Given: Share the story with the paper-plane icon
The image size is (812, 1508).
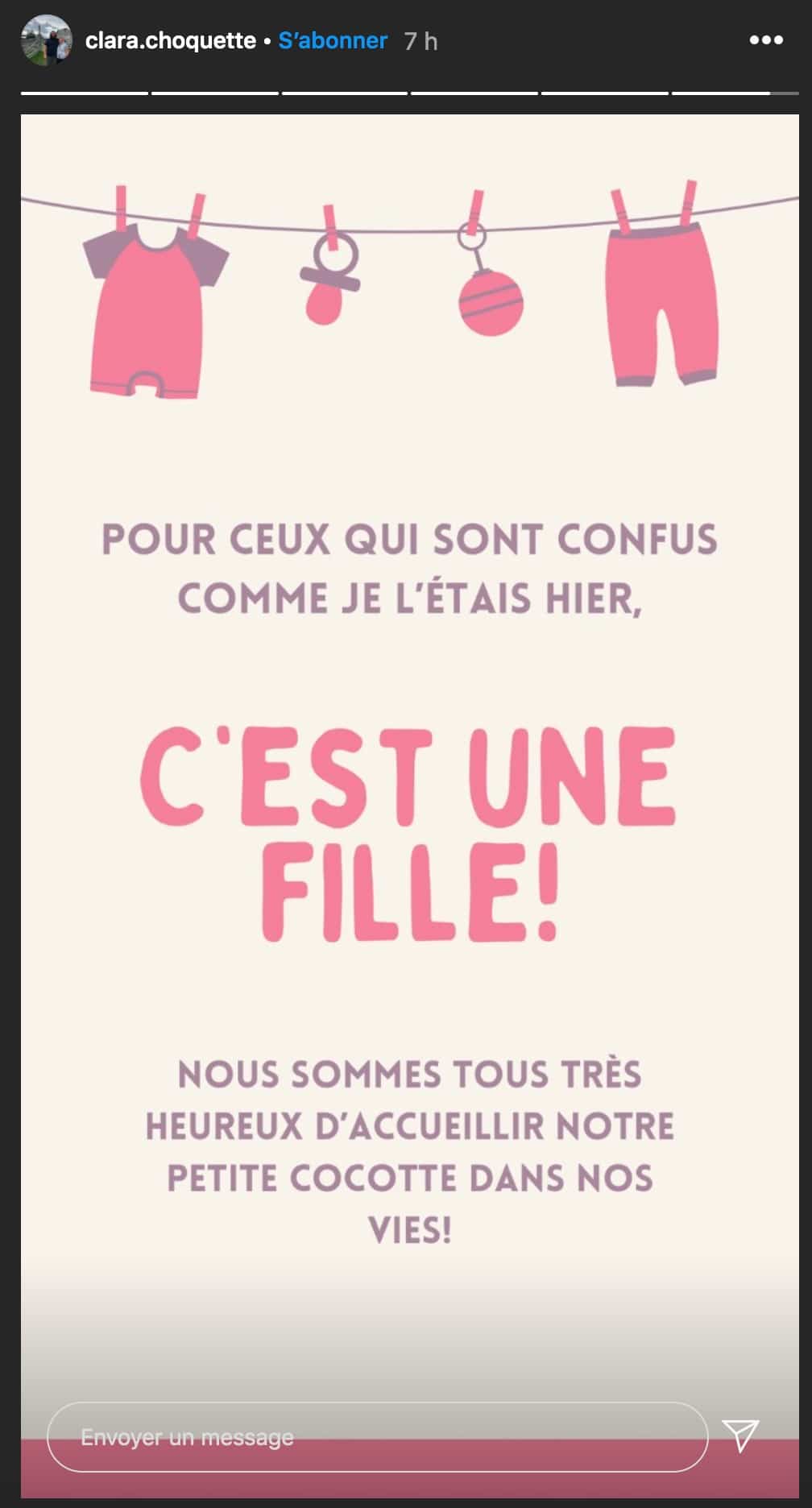Looking at the screenshot, I should pos(740,1435).
